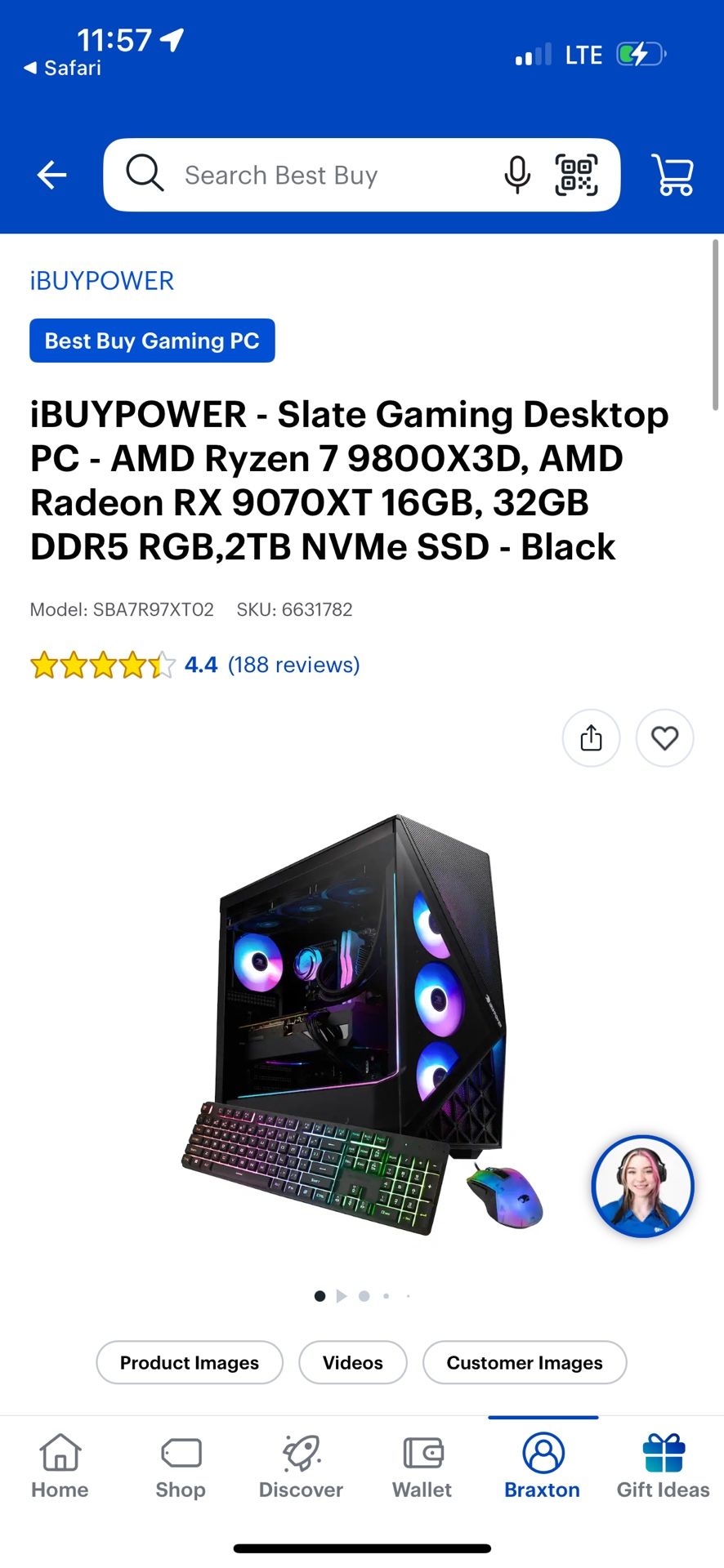724x1568 pixels.
Task: Open the shopping cart
Action: point(673,175)
